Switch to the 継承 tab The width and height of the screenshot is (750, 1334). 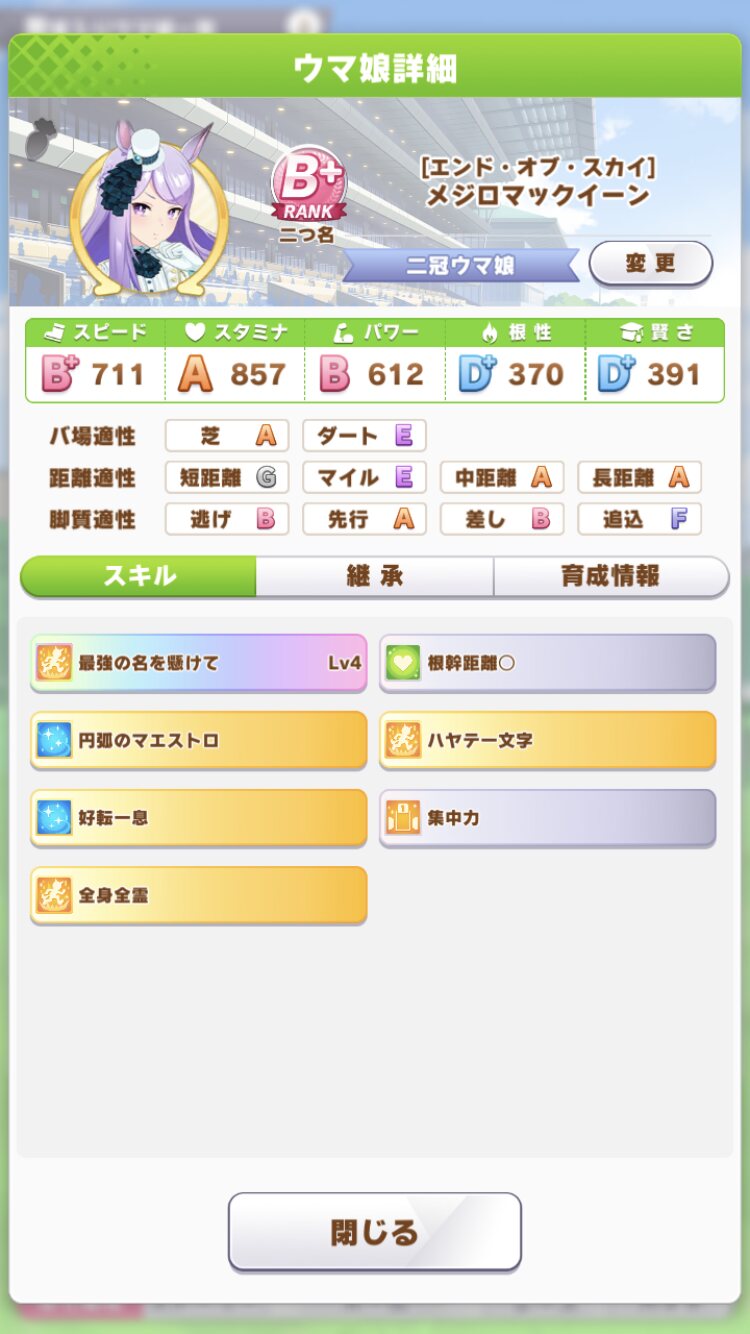coord(374,576)
